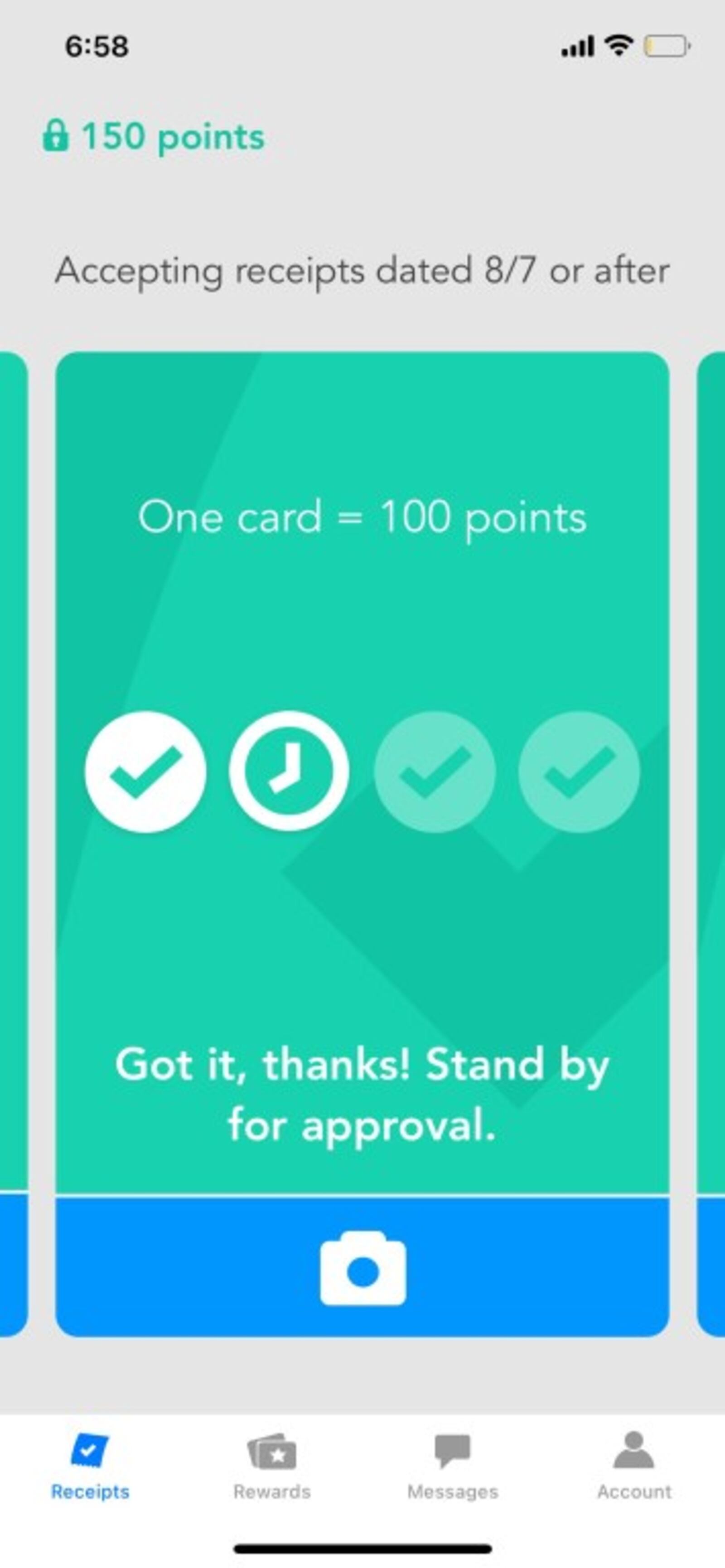
Task: Go to the Account tab
Action: (633, 1467)
